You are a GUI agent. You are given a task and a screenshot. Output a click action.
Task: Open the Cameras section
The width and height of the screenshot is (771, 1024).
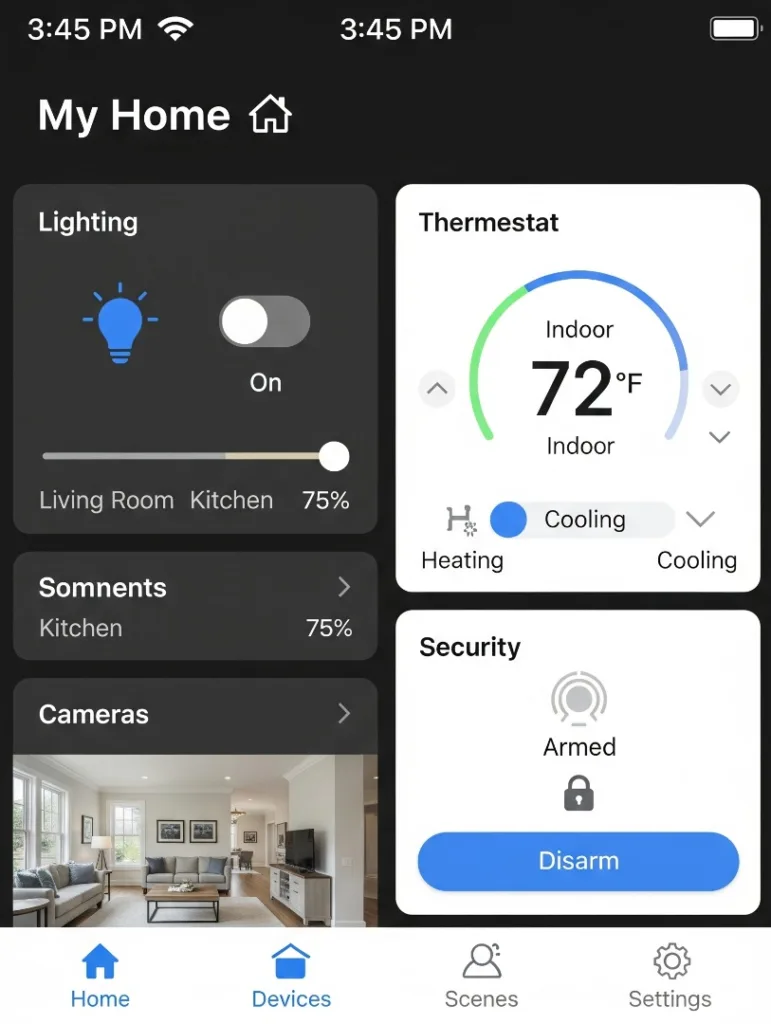pos(195,714)
